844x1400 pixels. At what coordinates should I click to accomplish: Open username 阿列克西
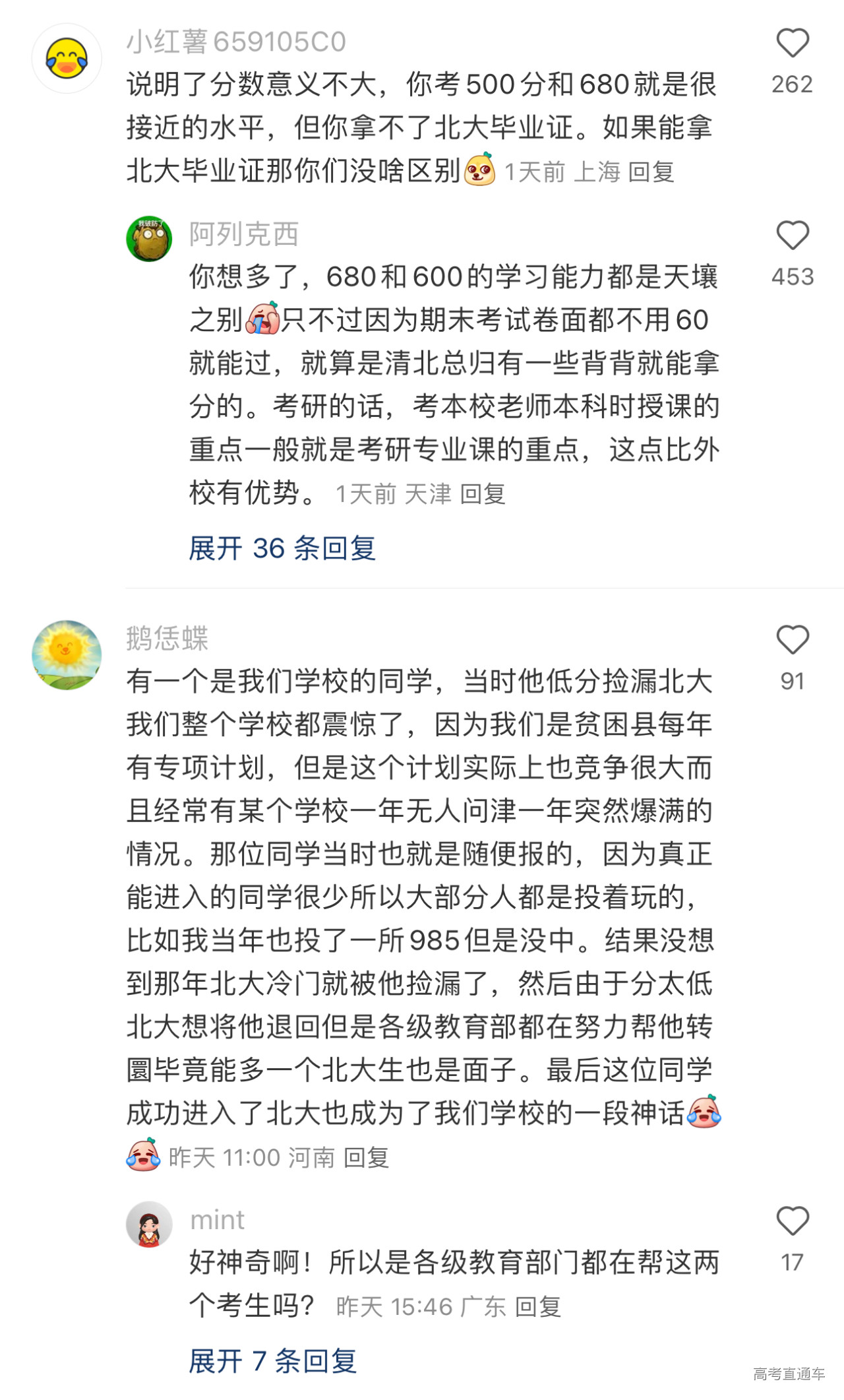(x=244, y=234)
